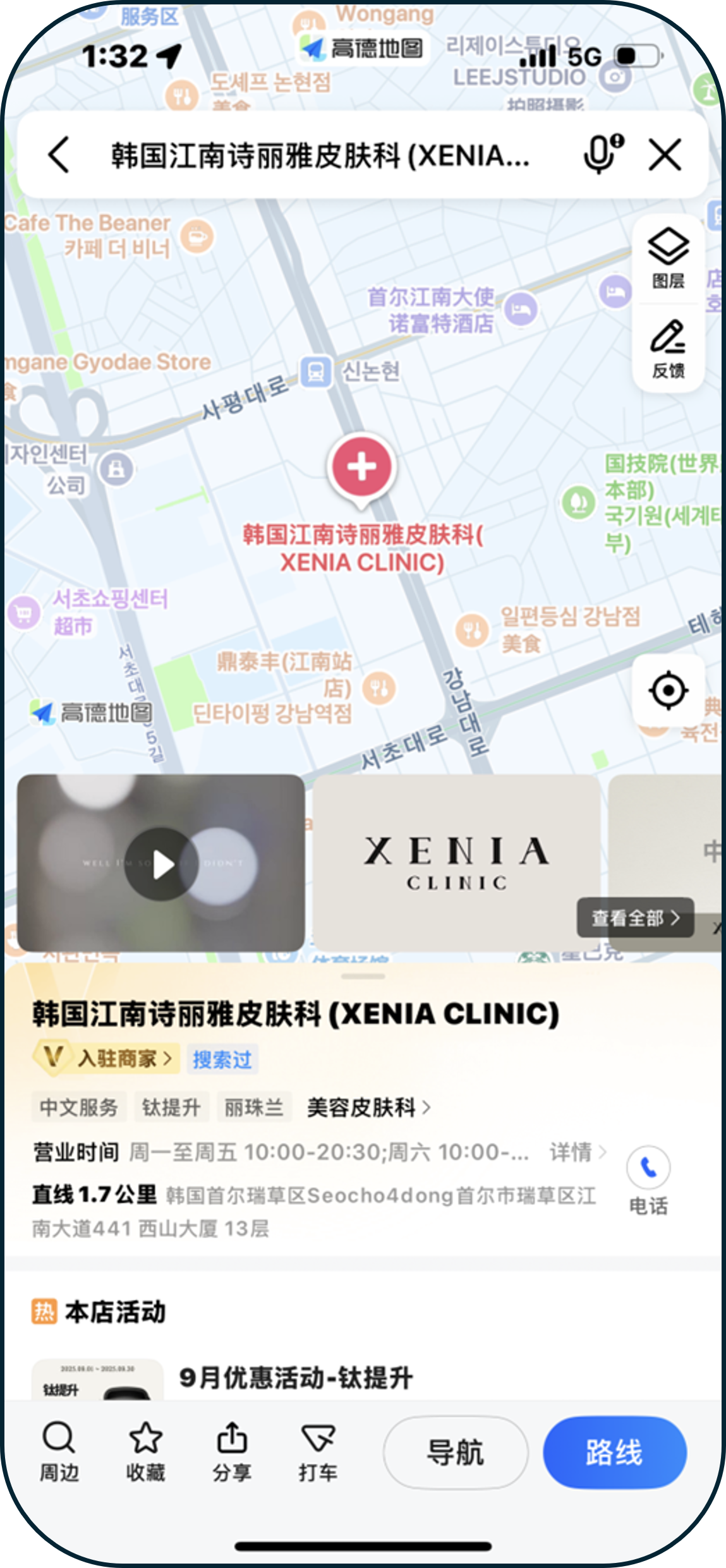Open the XENIA CLINIC logo photo

[x=456, y=862]
